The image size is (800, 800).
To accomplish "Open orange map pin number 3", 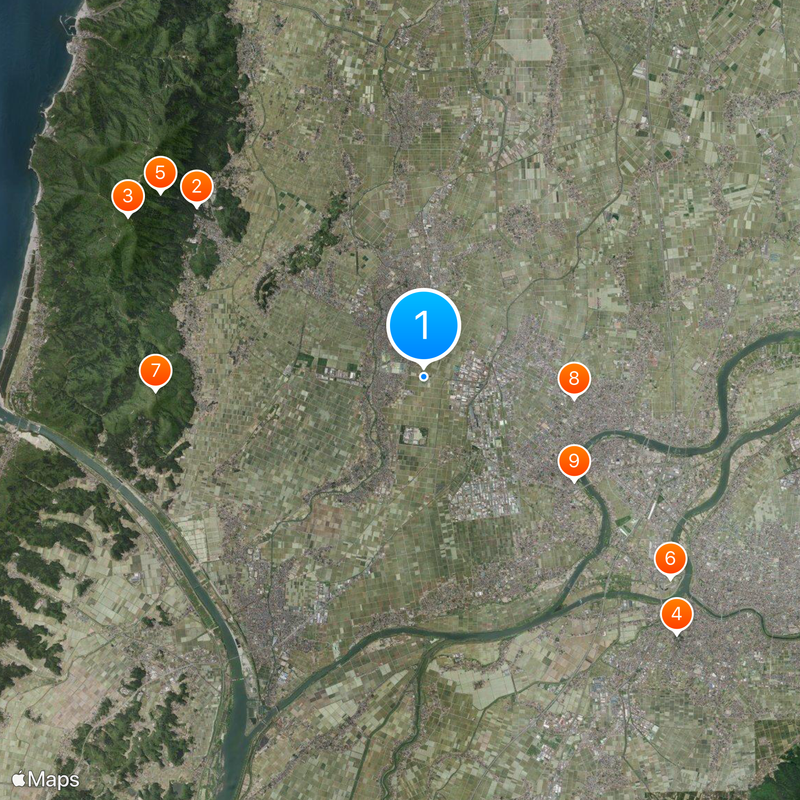I will coord(127,196).
